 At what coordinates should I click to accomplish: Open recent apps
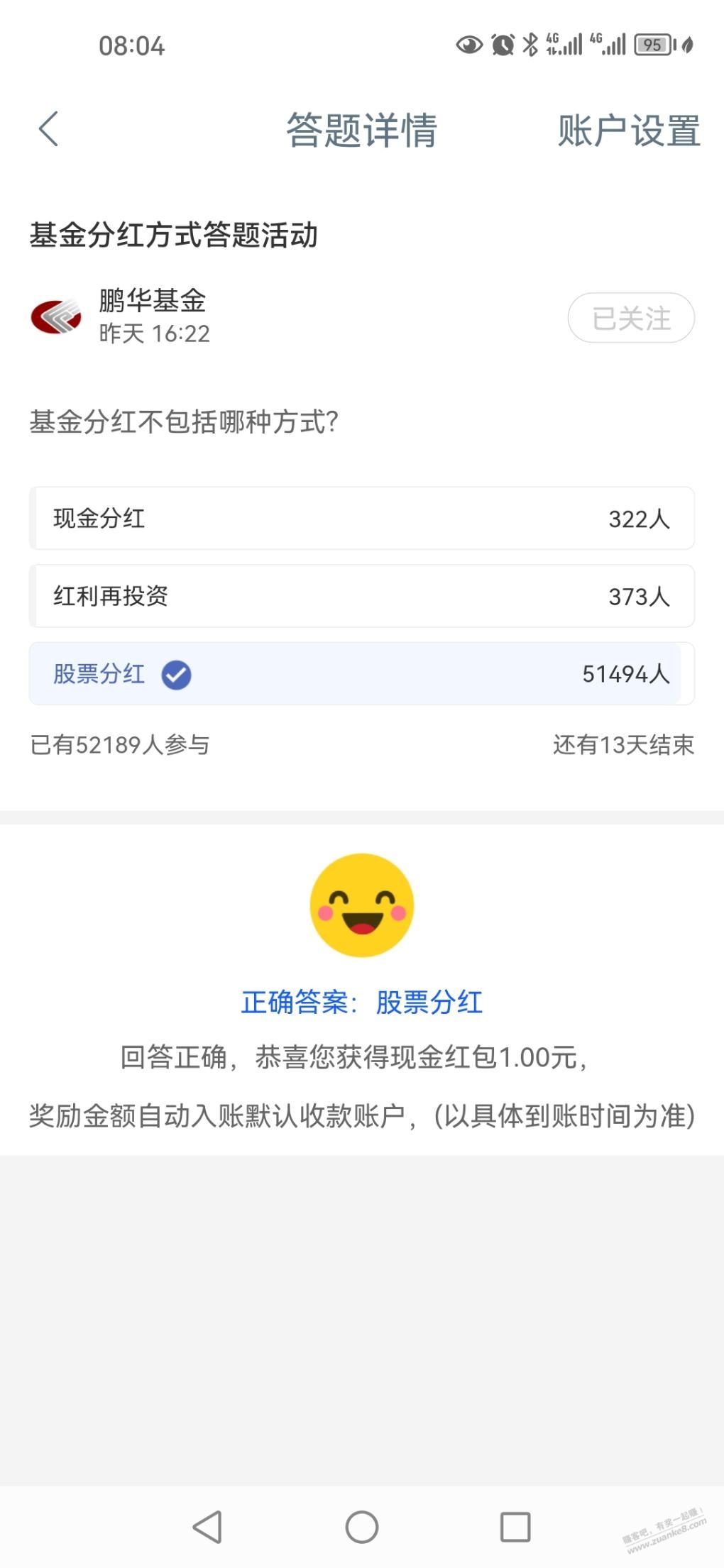click(x=515, y=1526)
